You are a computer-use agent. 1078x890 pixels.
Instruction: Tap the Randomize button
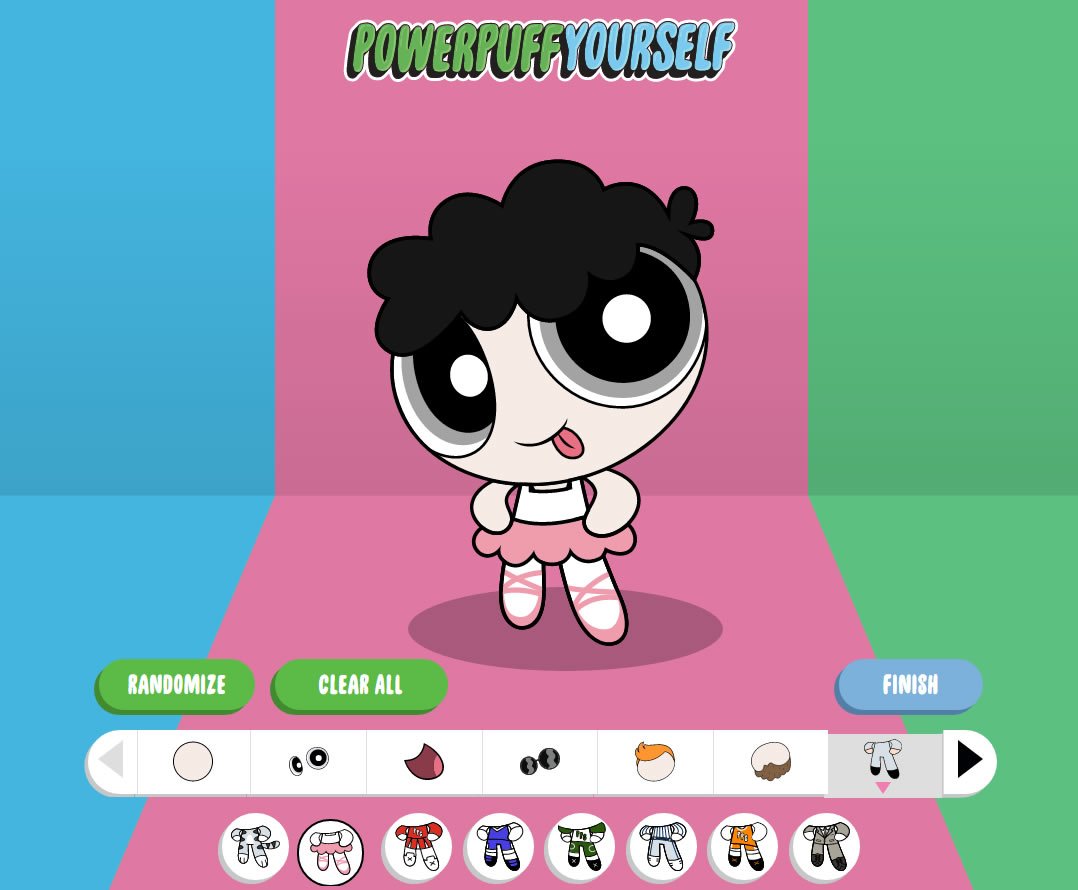coord(176,685)
